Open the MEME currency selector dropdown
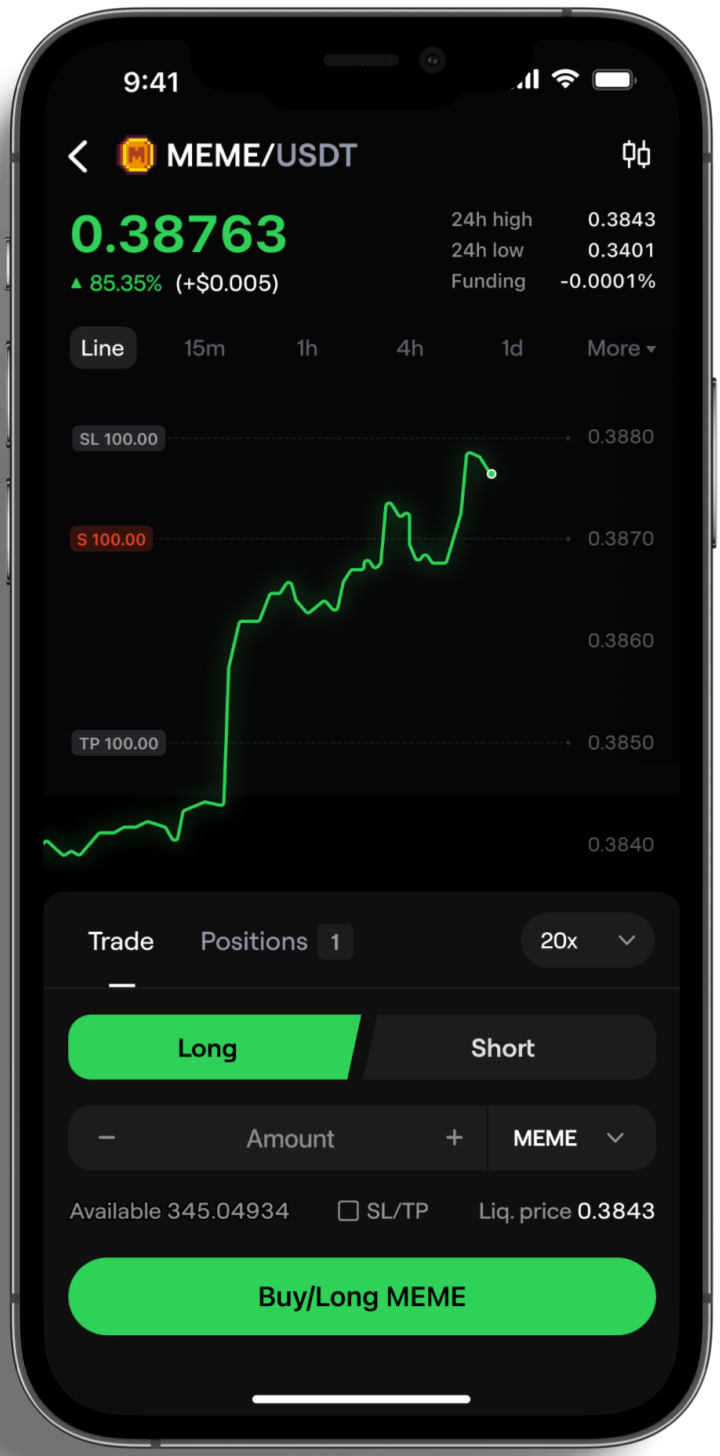720x1456 pixels. (x=572, y=1137)
